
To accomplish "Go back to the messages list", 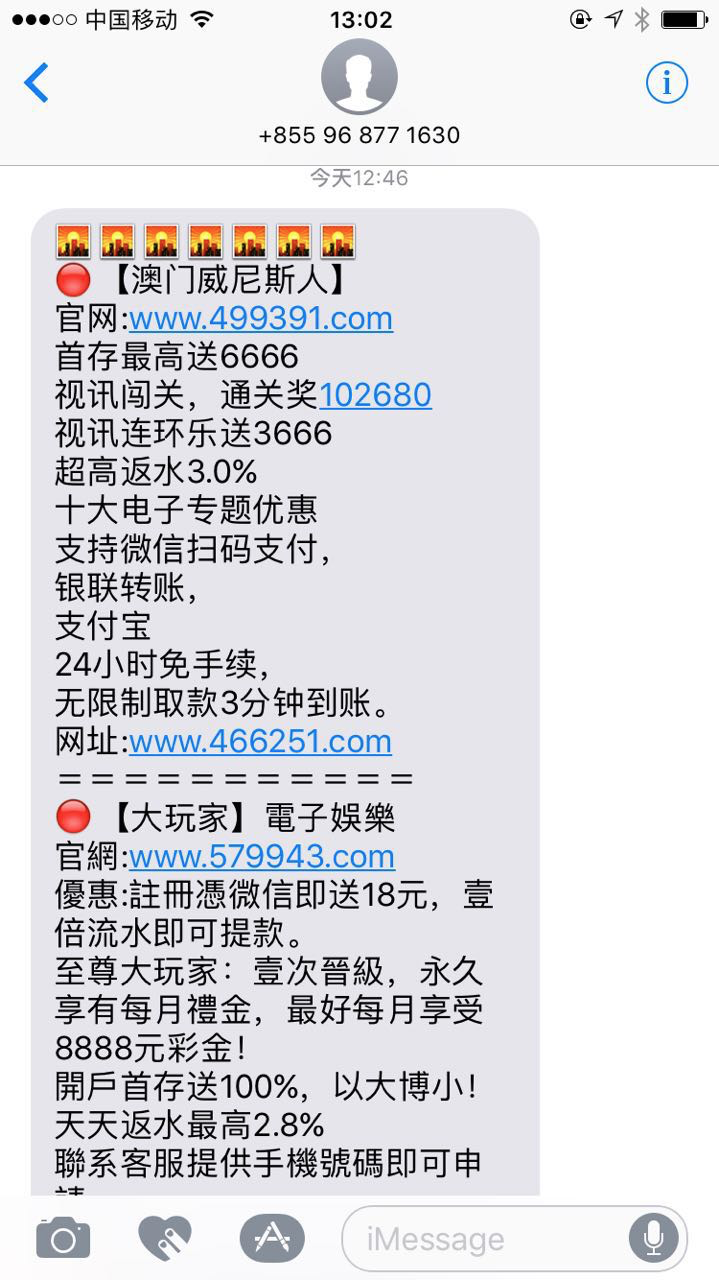I will point(37,83).
